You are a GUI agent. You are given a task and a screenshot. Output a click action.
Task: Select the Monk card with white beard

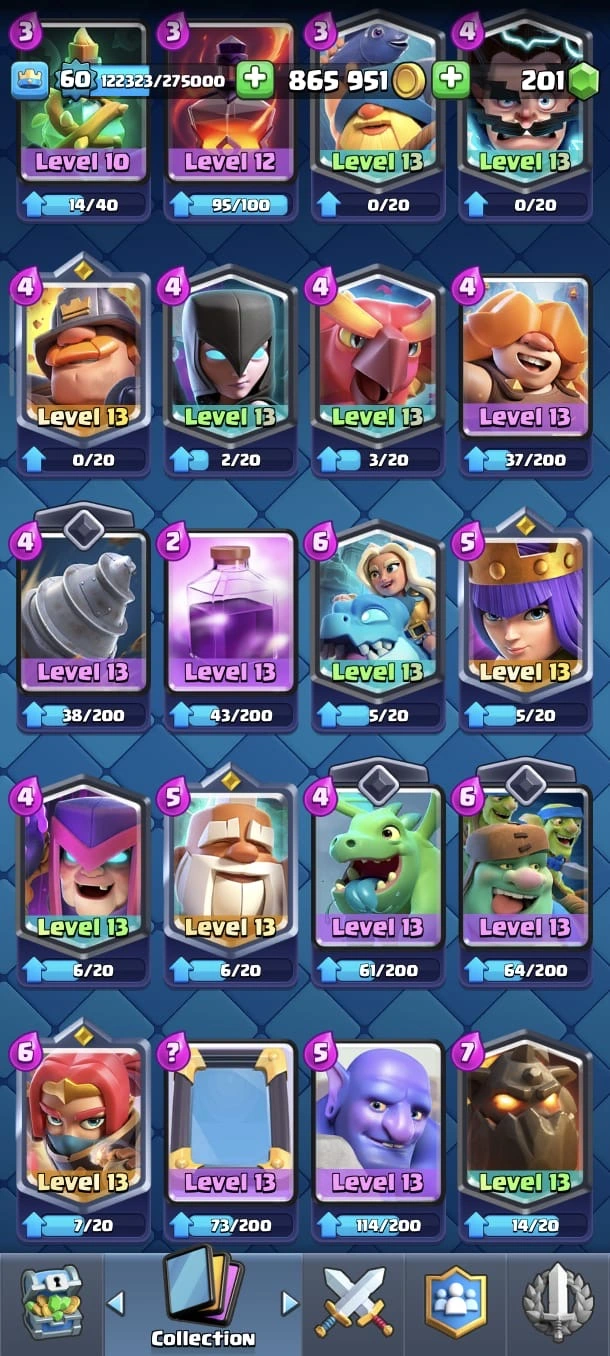[x=230, y=865]
